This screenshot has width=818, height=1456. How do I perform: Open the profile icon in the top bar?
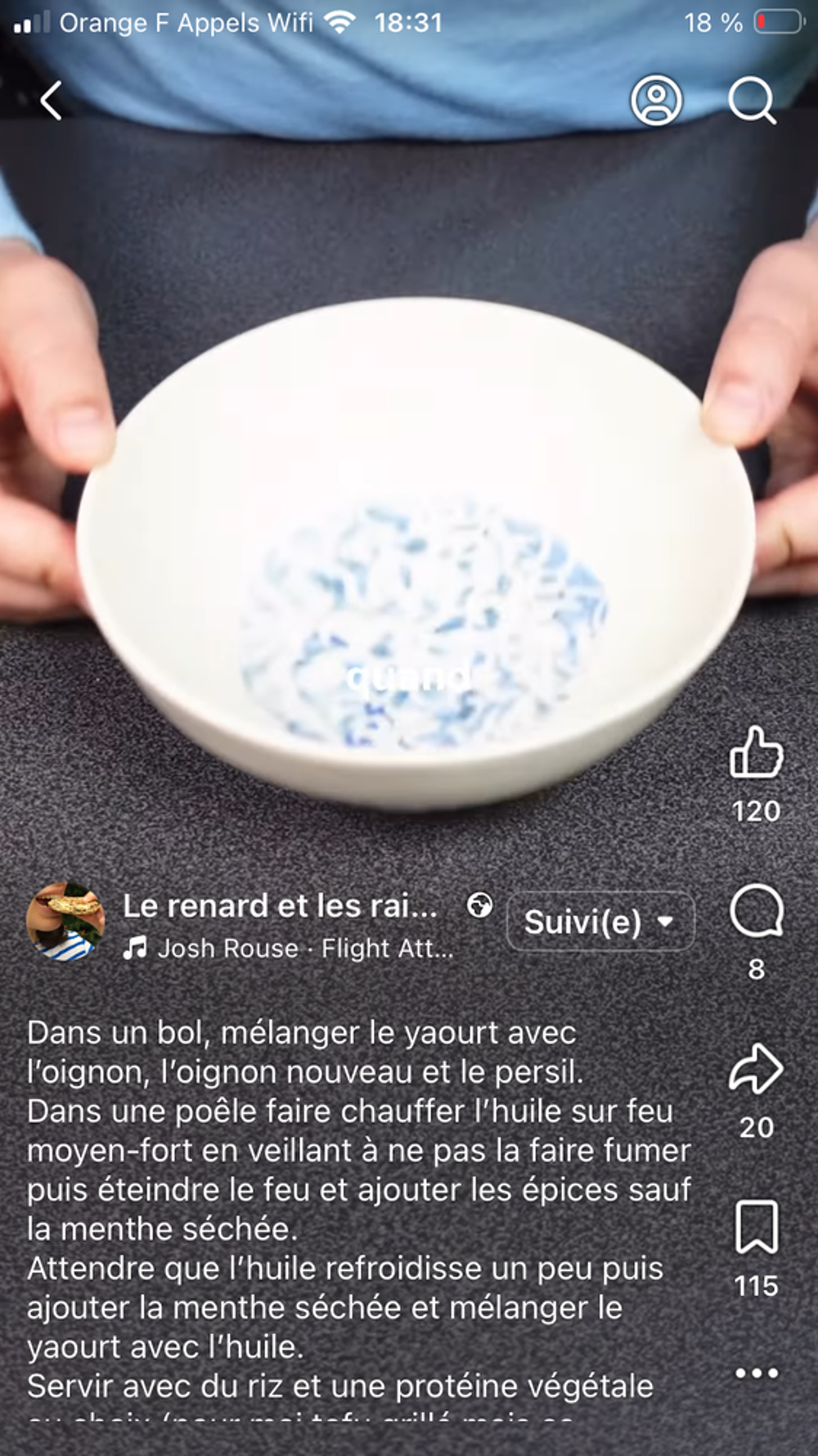click(656, 101)
